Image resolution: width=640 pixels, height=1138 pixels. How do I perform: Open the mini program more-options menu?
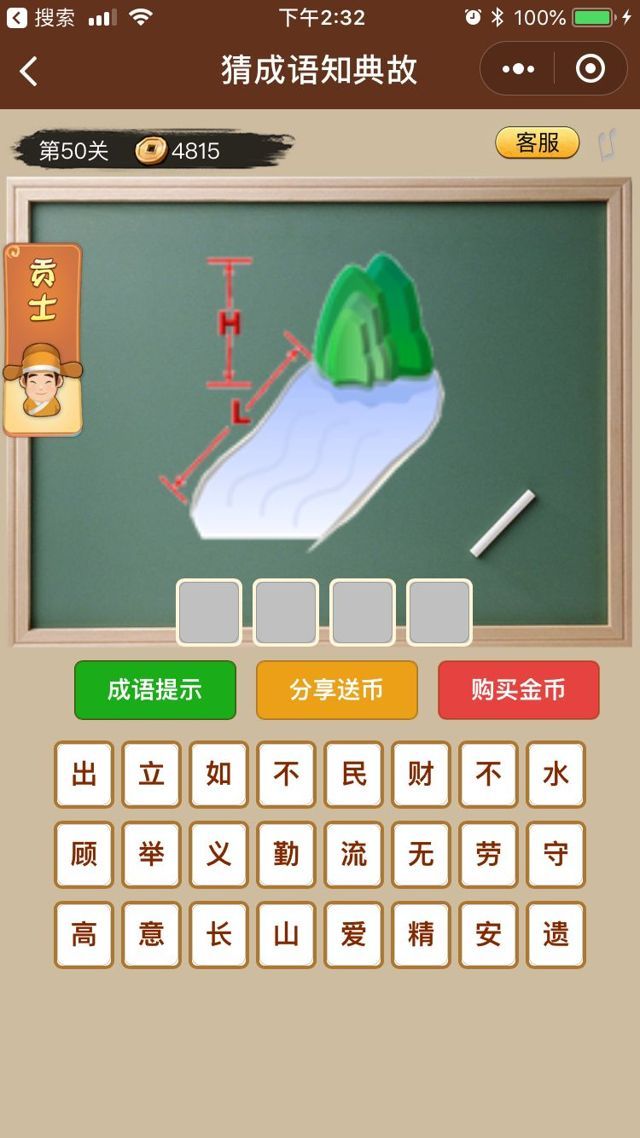(x=518, y=69)
